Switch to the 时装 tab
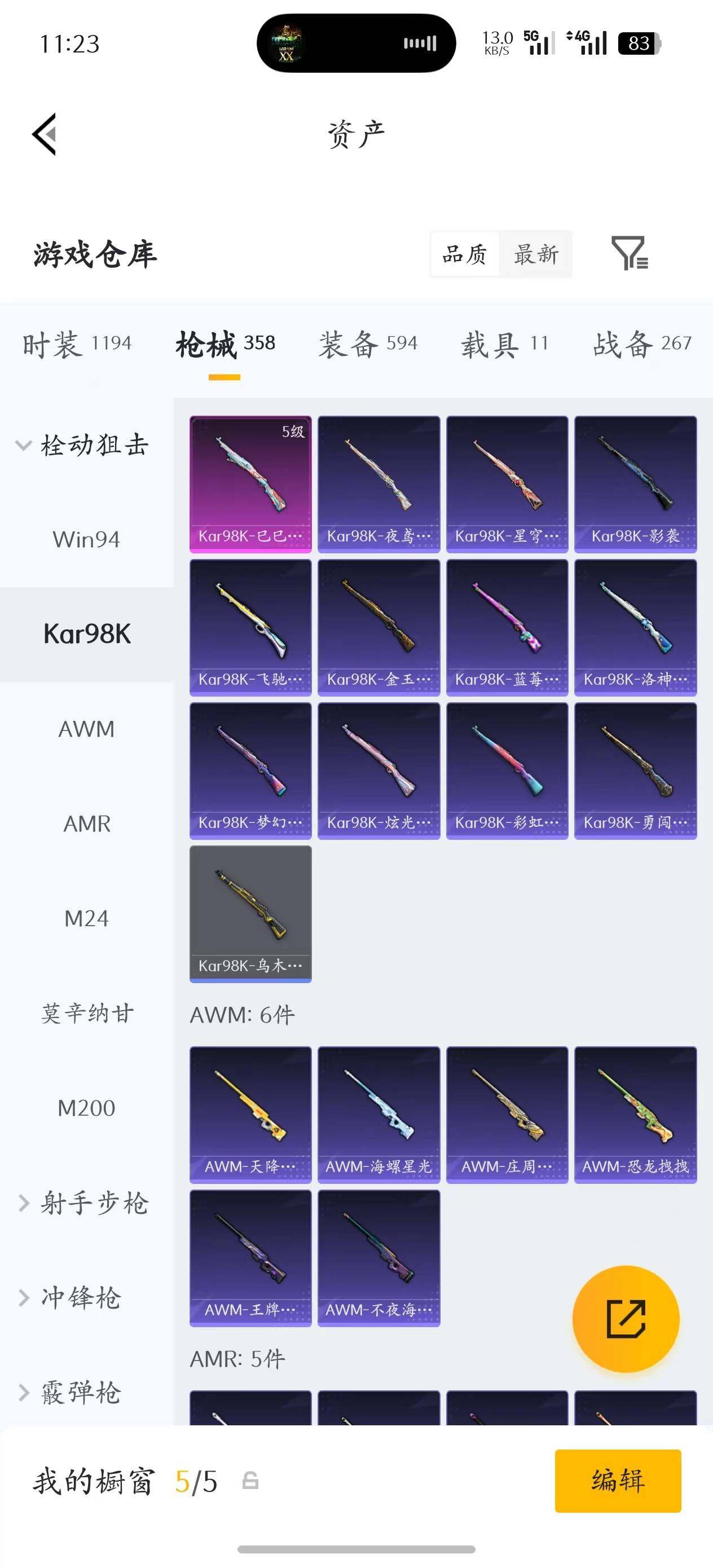The width and height of the screenshot is (713, 1568). coord(77,344)
